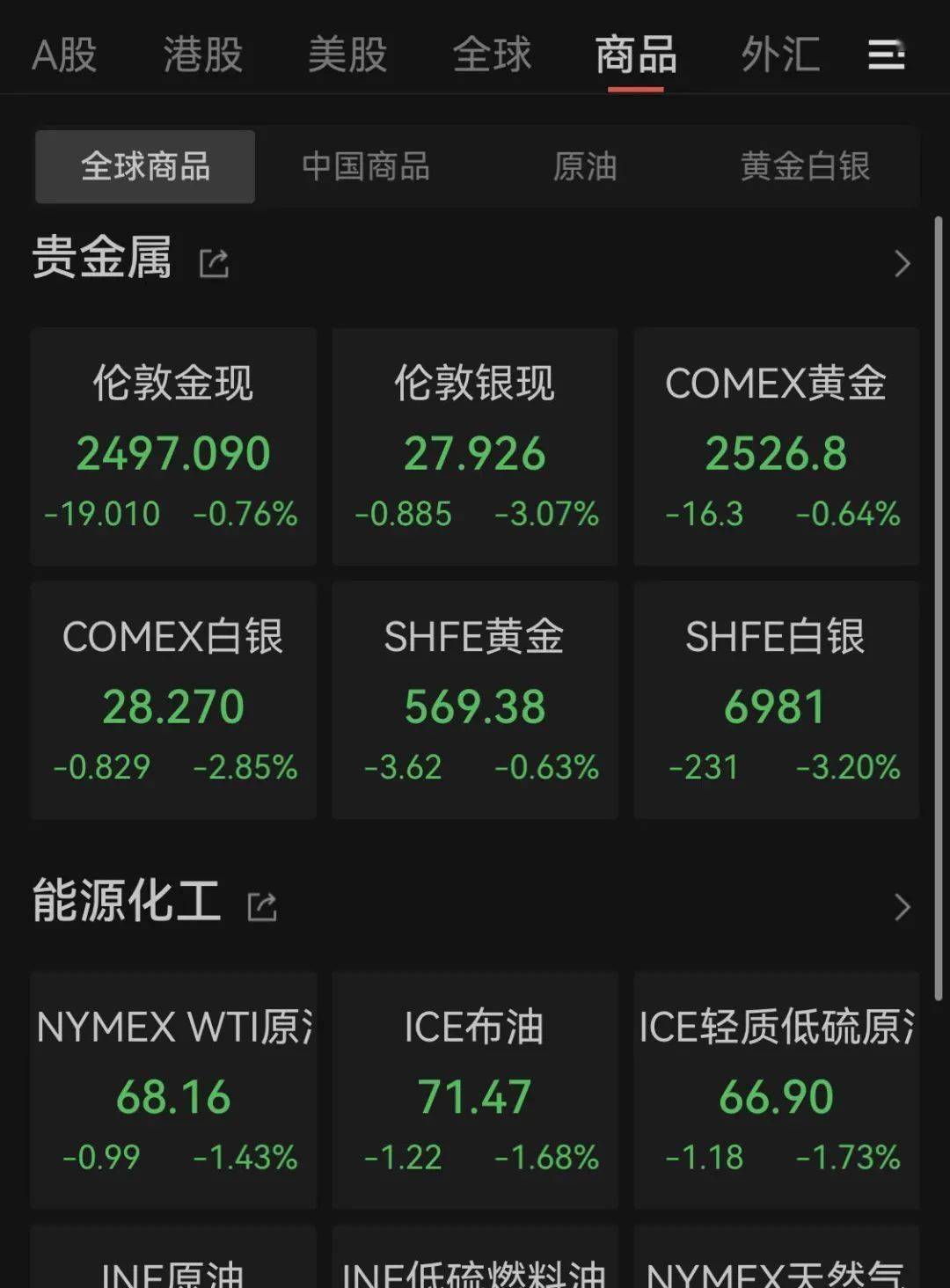Share the 能源化工 section

(x=262, y=906)
